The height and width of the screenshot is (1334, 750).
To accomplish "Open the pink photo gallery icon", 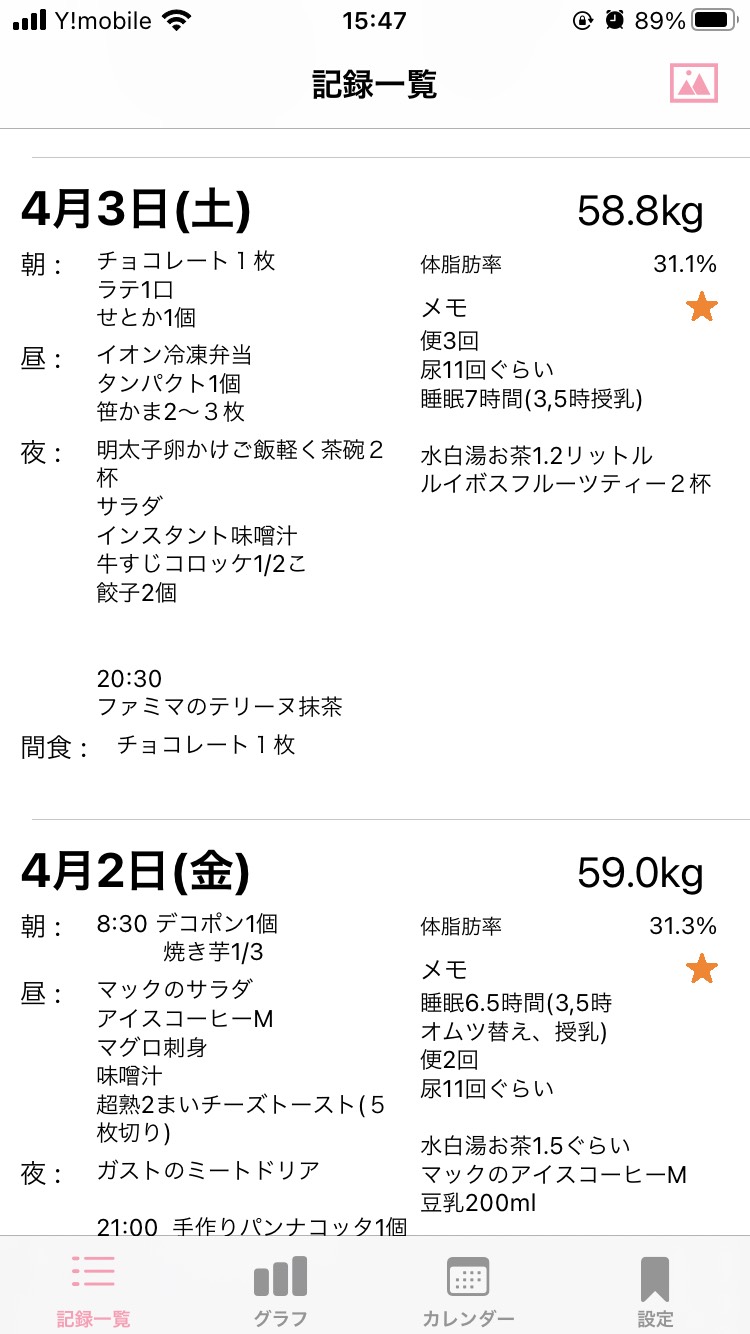I will click(694, 84).
